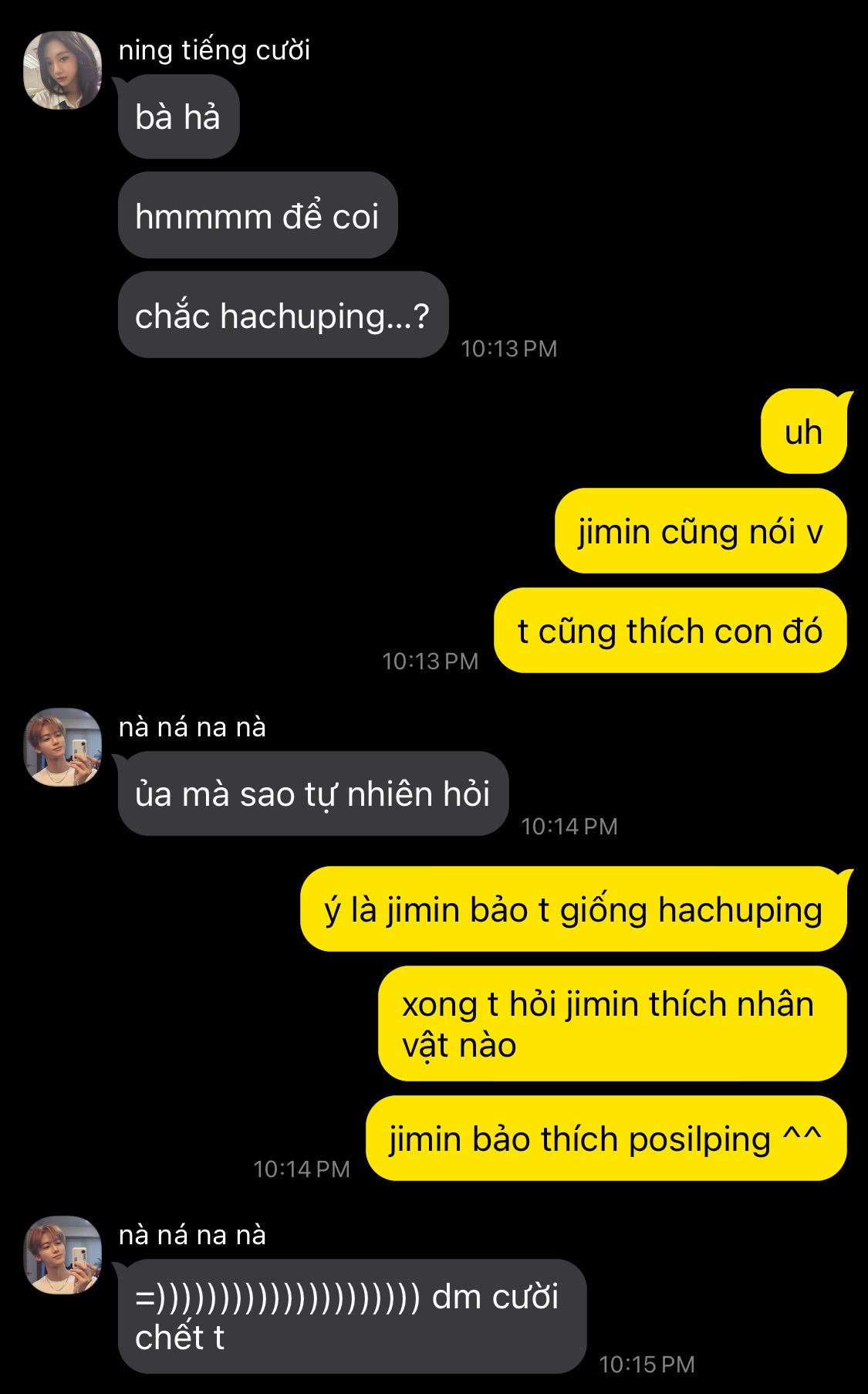Open nà ná na nà's avatar beside "ủa mà sao tự nhiên hỏi"
Screen dimensions: 868x1394
point(62,747)
